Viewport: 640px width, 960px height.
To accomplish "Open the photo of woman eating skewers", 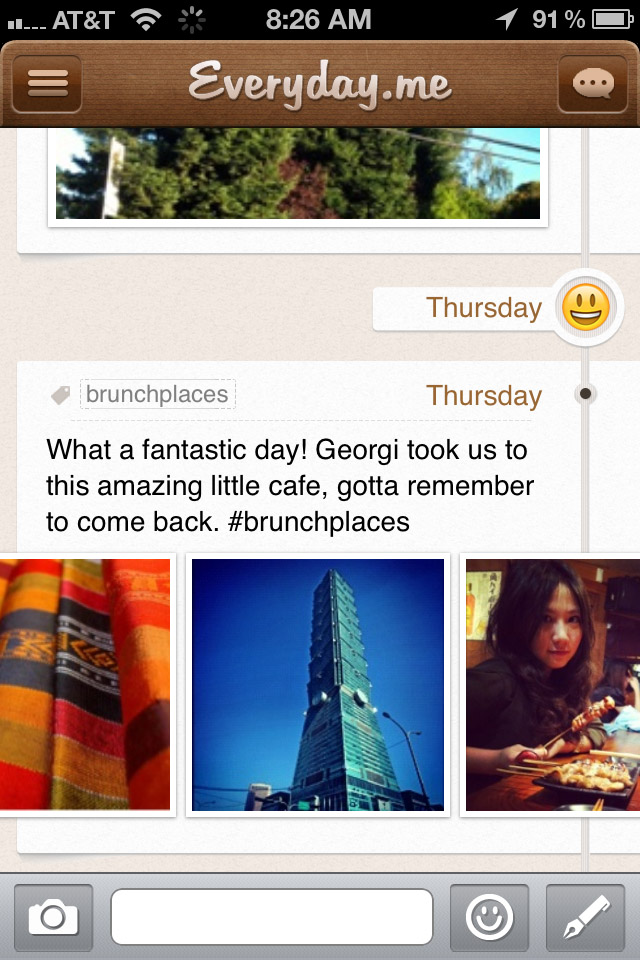I will coord(552,684).
